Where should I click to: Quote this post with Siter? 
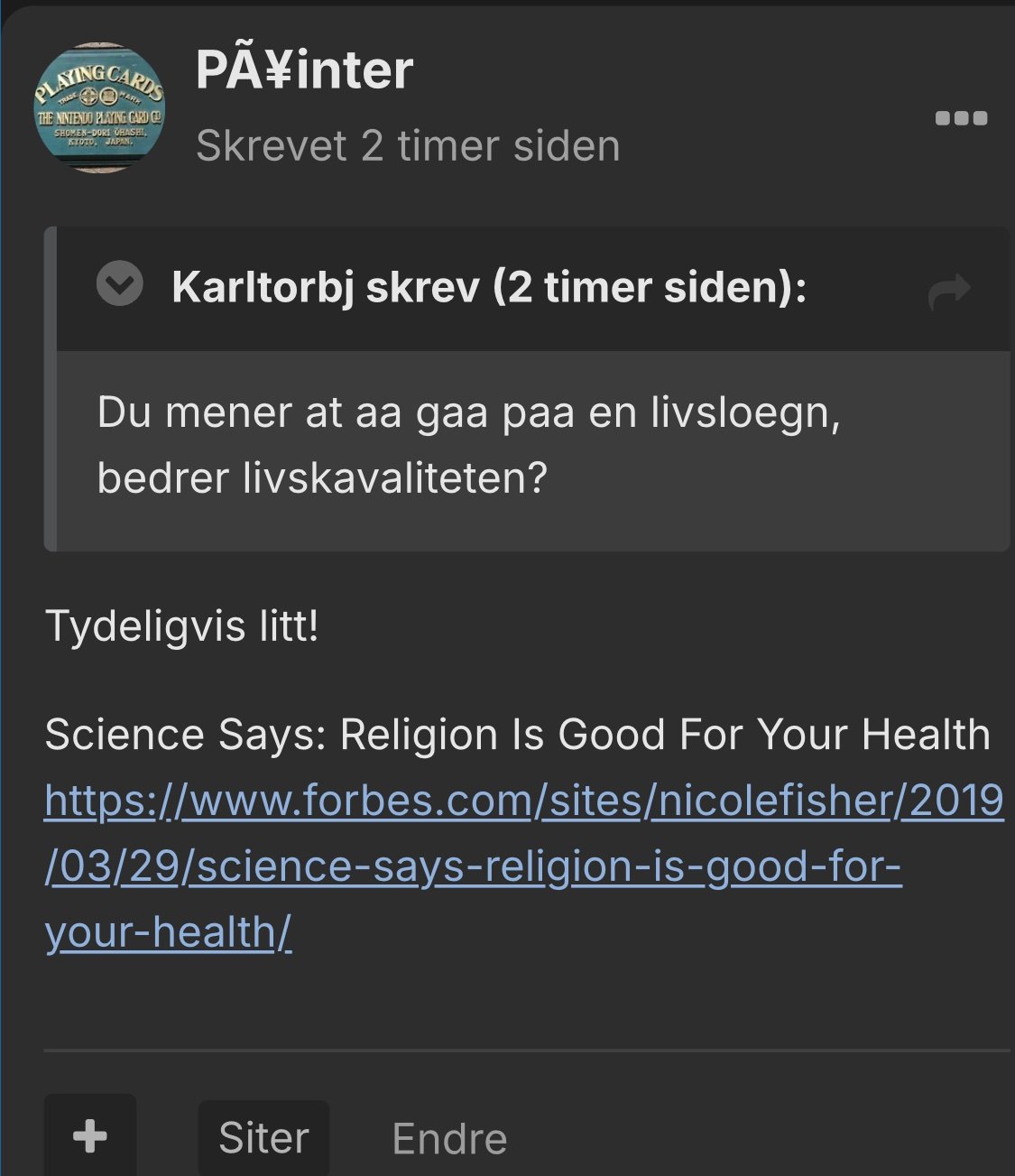coord(263,1137)
